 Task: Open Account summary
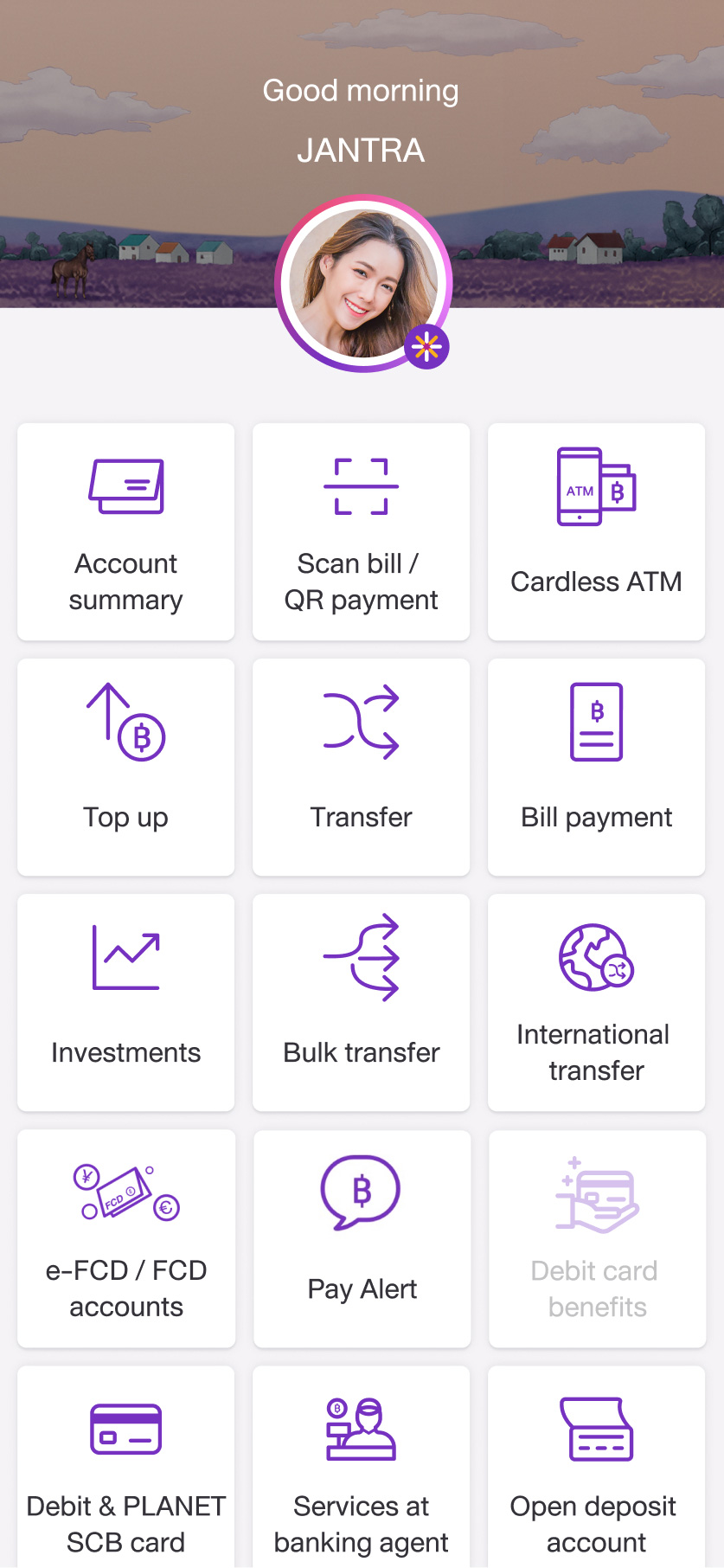point(125,531)
